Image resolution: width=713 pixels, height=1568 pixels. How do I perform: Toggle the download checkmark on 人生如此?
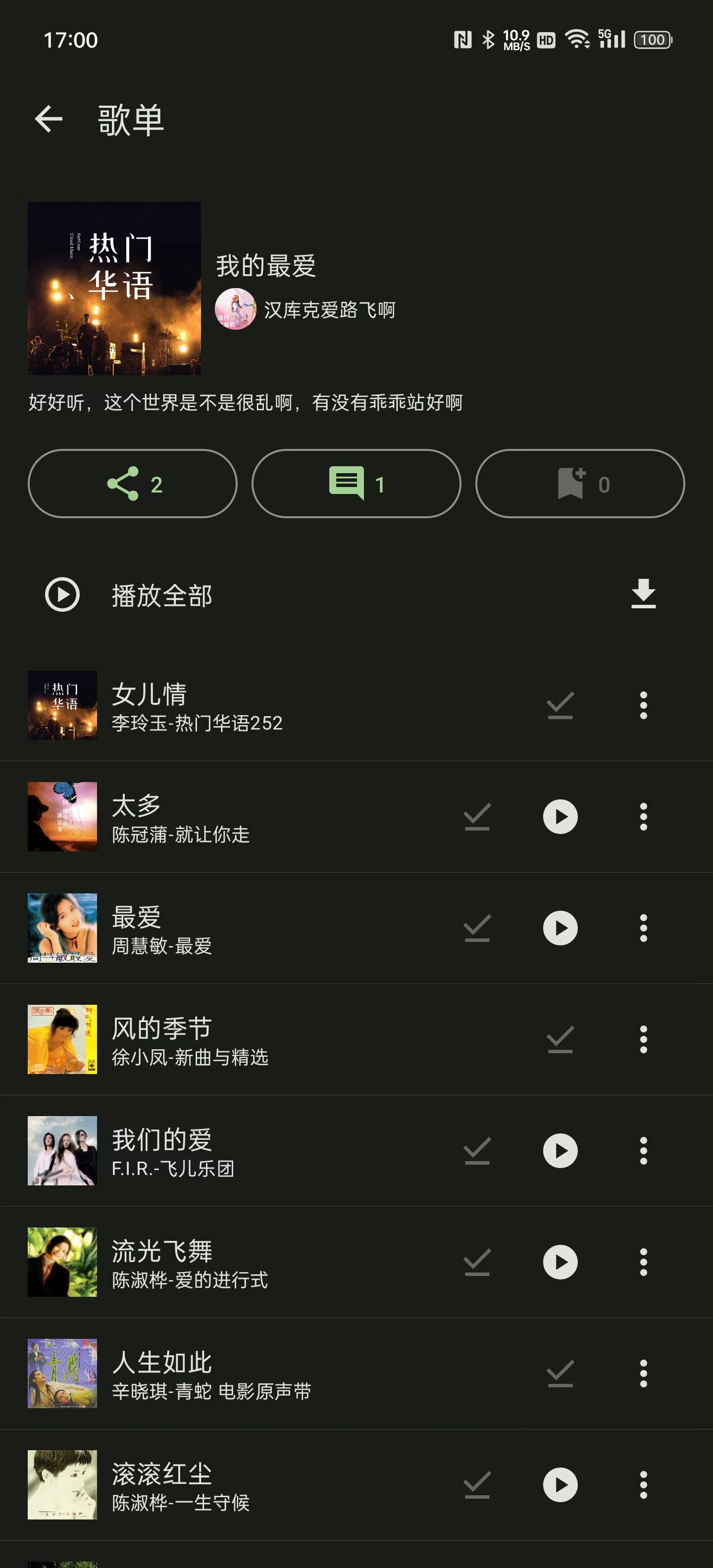[x=560, y=1374]
